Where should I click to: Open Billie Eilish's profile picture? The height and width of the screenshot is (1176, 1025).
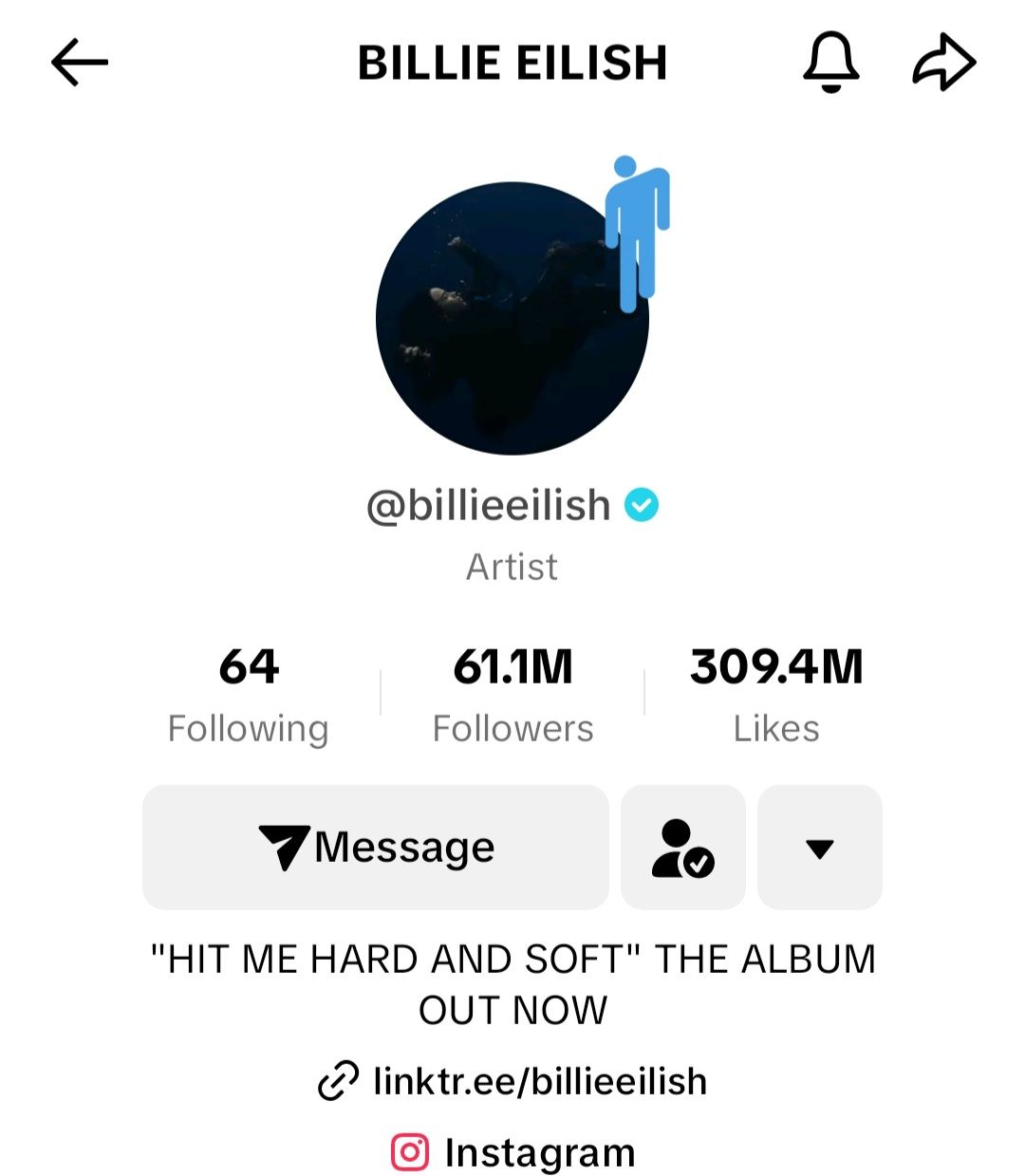pyautogui.click(x=512, y=318)
